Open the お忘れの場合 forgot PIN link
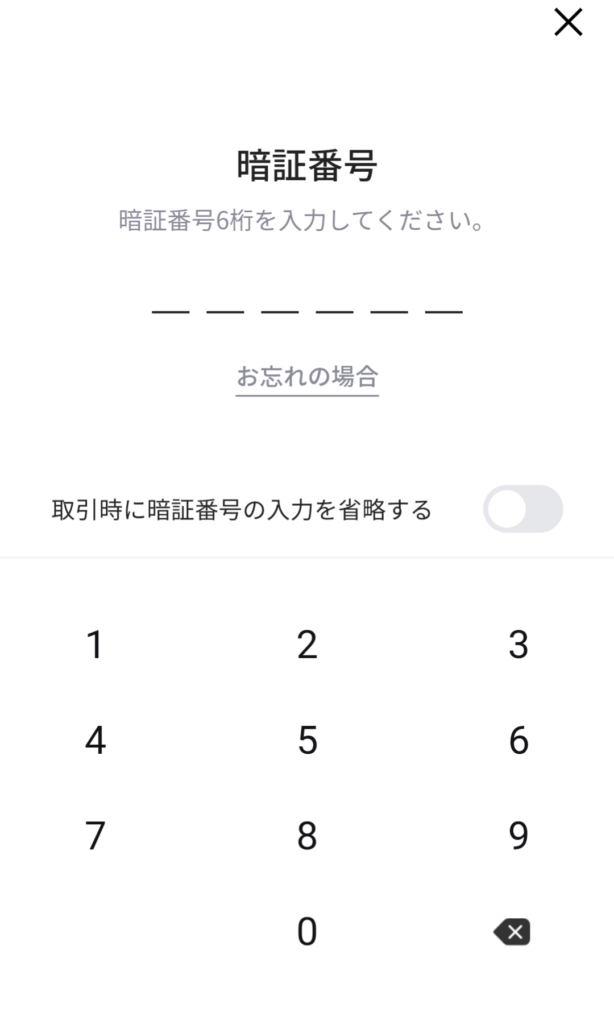 tap(307, 377)
